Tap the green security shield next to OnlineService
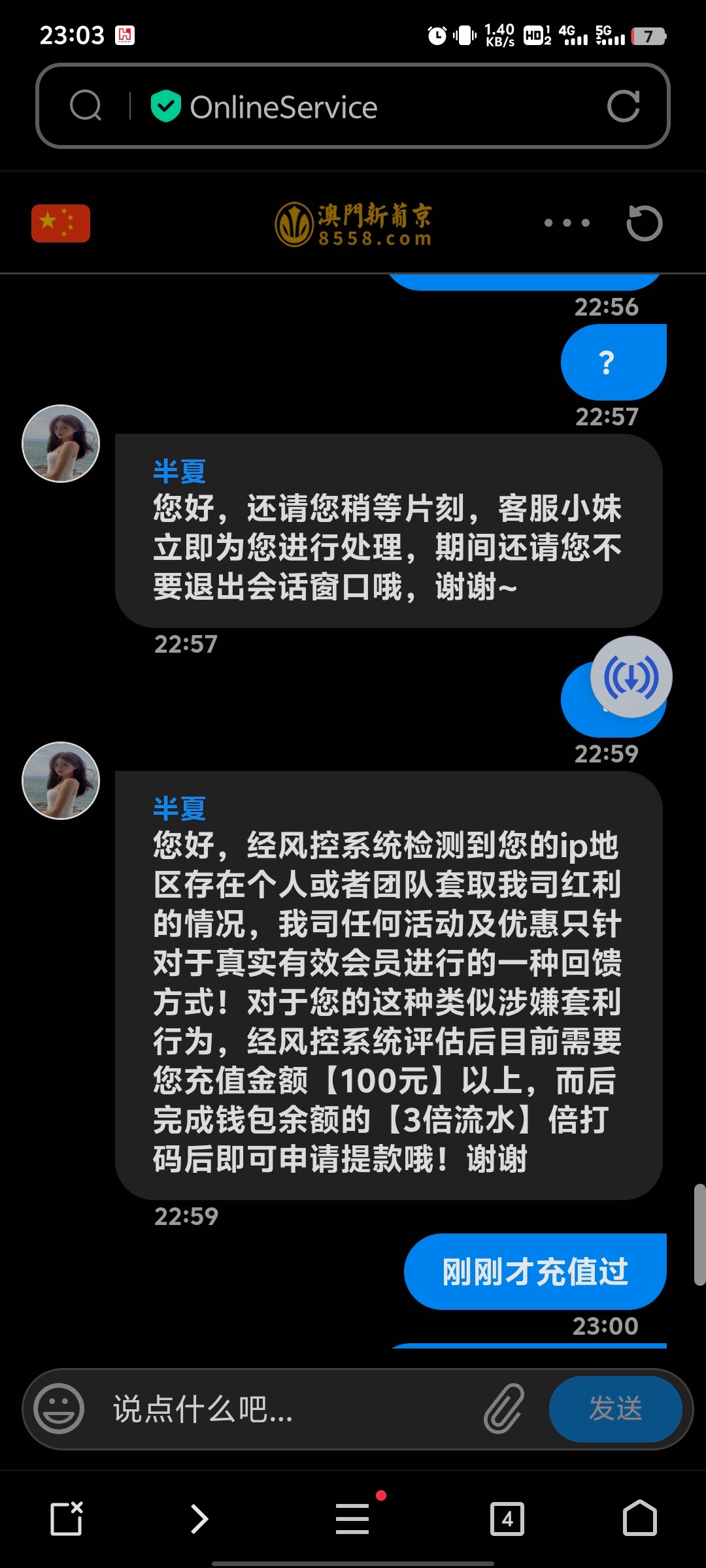 tap(165, 106)
